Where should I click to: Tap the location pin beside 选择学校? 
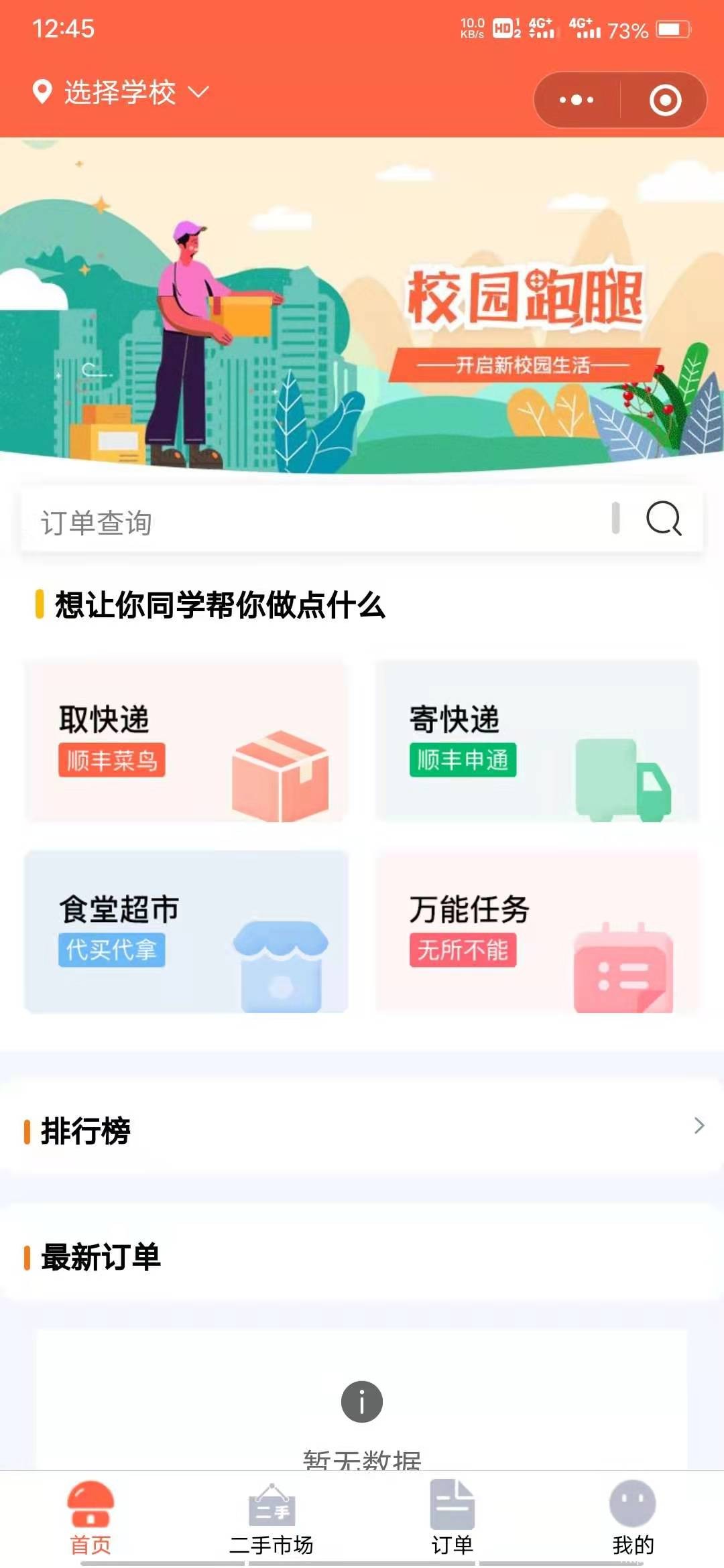[42, 92]
